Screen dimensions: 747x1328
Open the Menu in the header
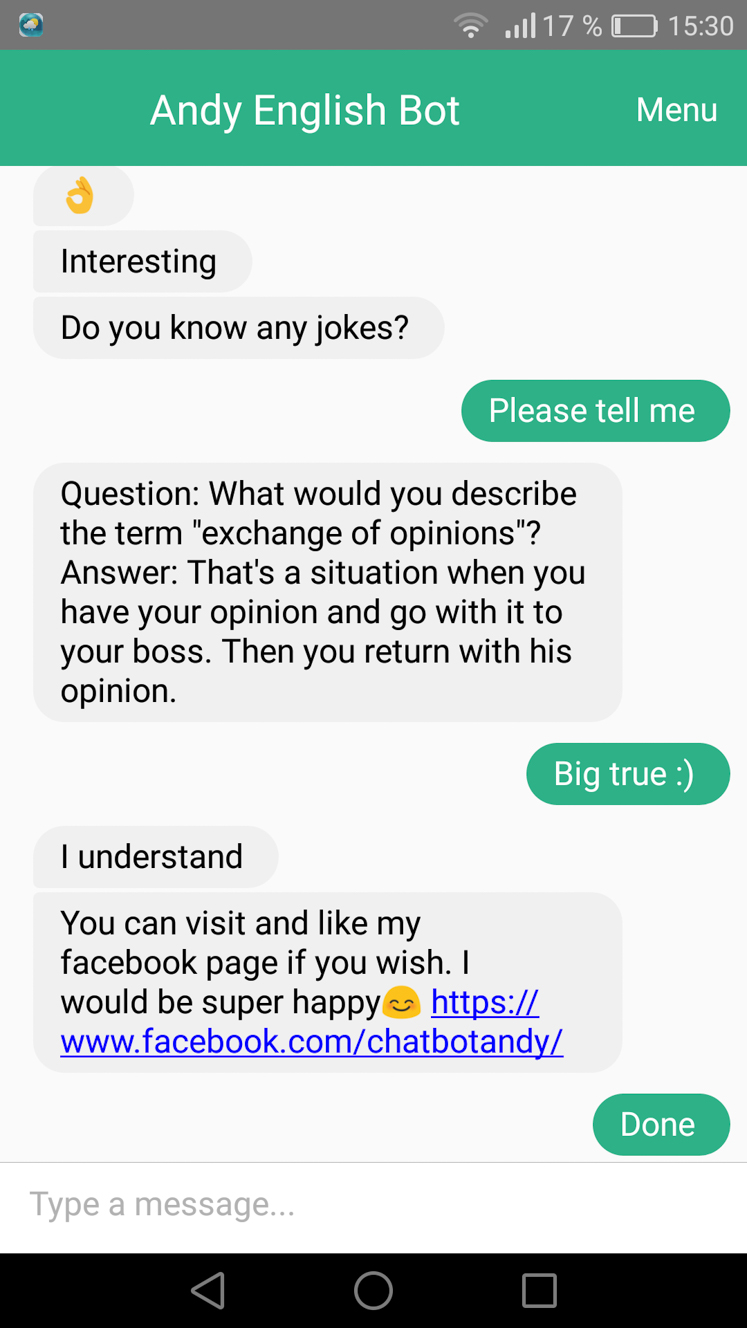[676, 109]
